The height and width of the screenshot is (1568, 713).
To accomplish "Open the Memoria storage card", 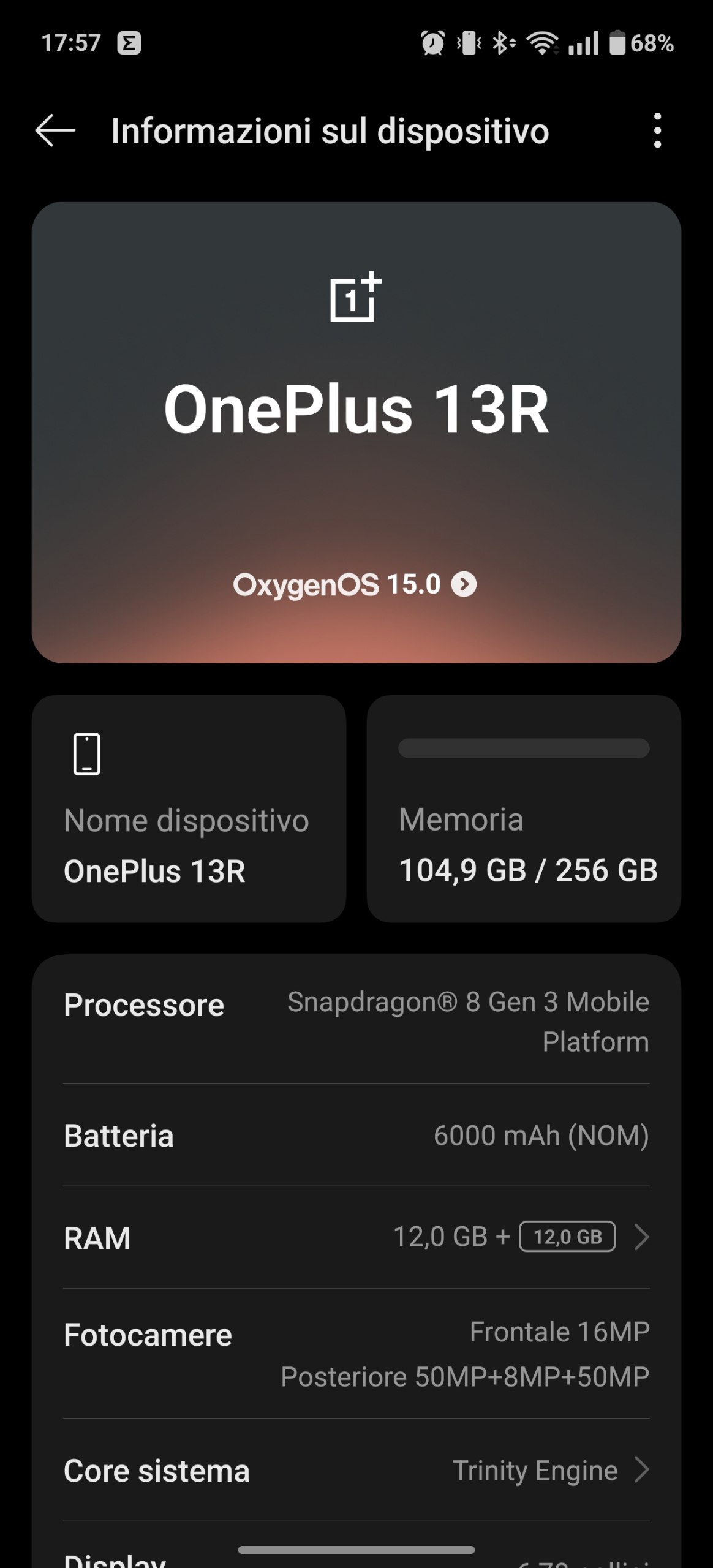I will pos(524,809).
